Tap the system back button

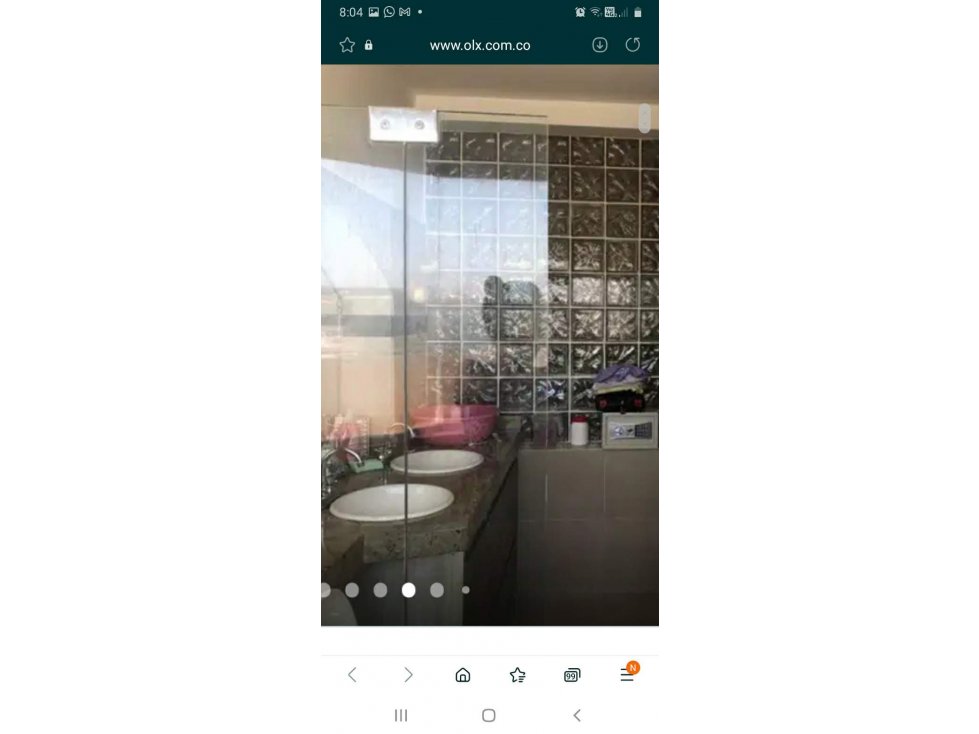[577, 715]
